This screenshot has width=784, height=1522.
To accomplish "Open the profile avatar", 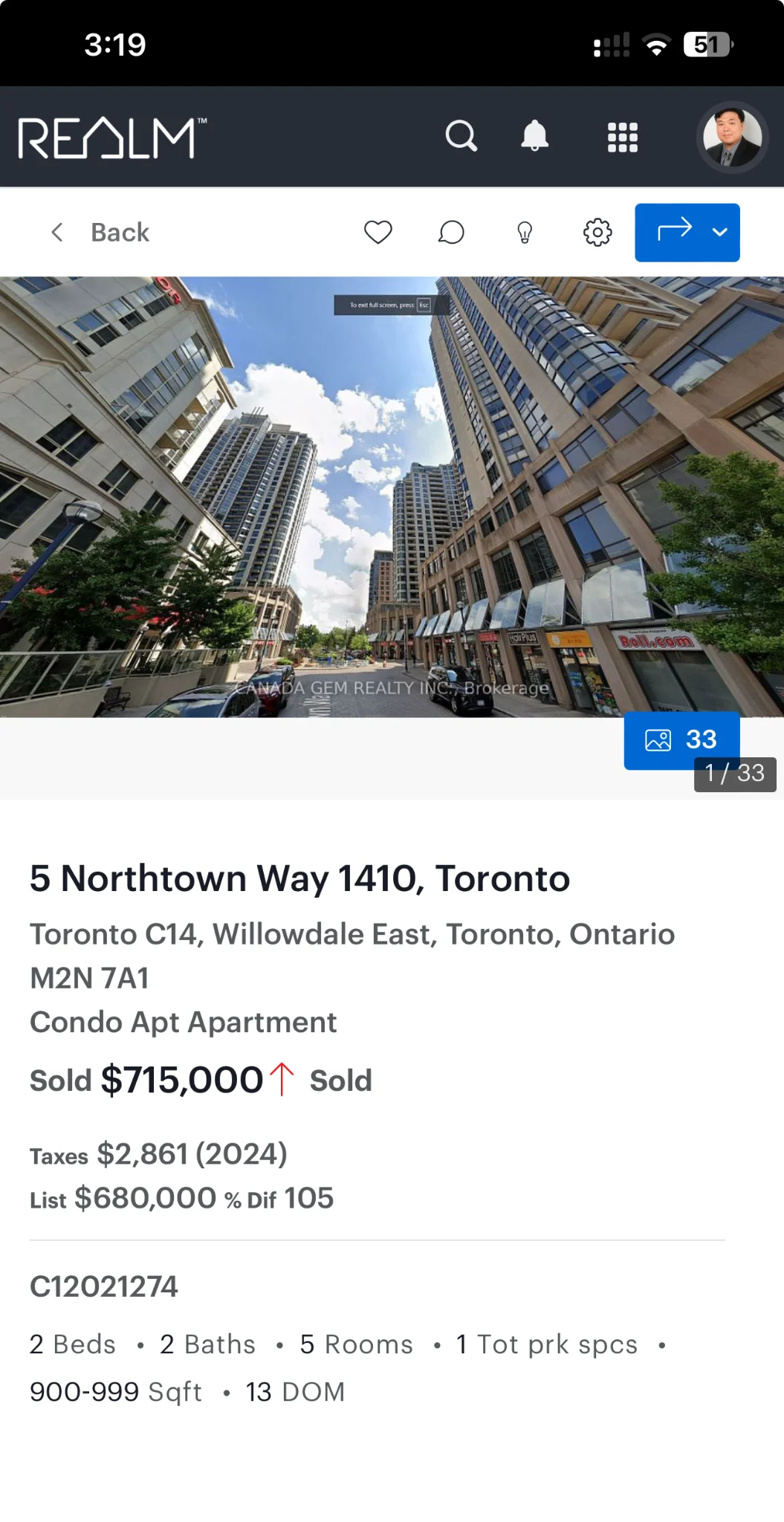I will (x=732, y=137).
